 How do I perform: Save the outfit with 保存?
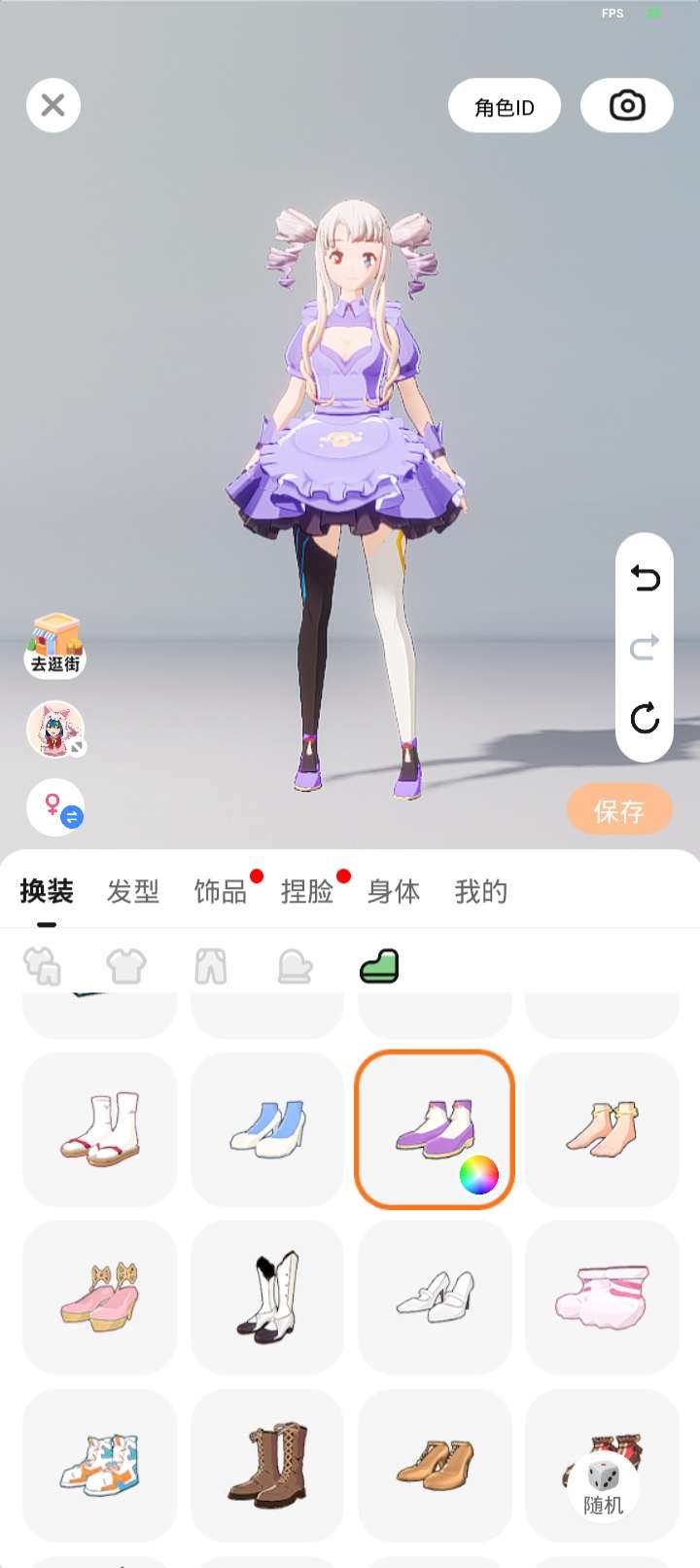(619, 810)
